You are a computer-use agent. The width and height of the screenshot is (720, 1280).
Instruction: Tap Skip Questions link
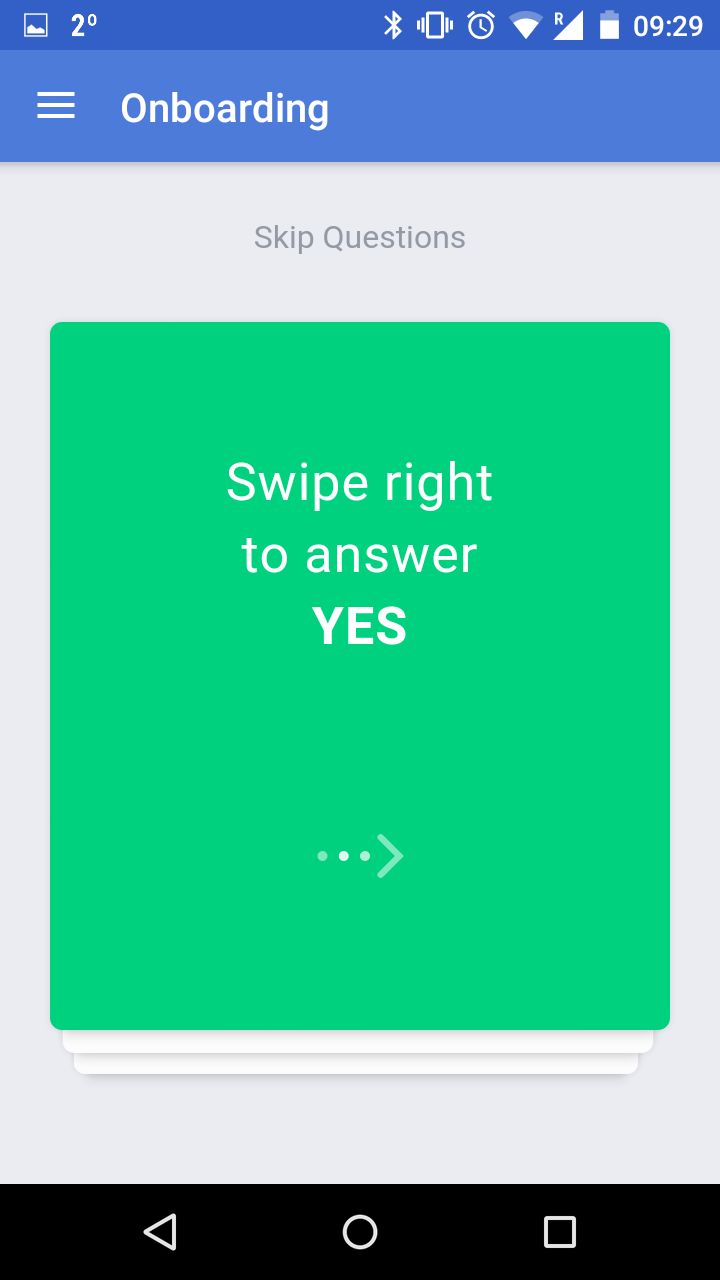[360, 237]
